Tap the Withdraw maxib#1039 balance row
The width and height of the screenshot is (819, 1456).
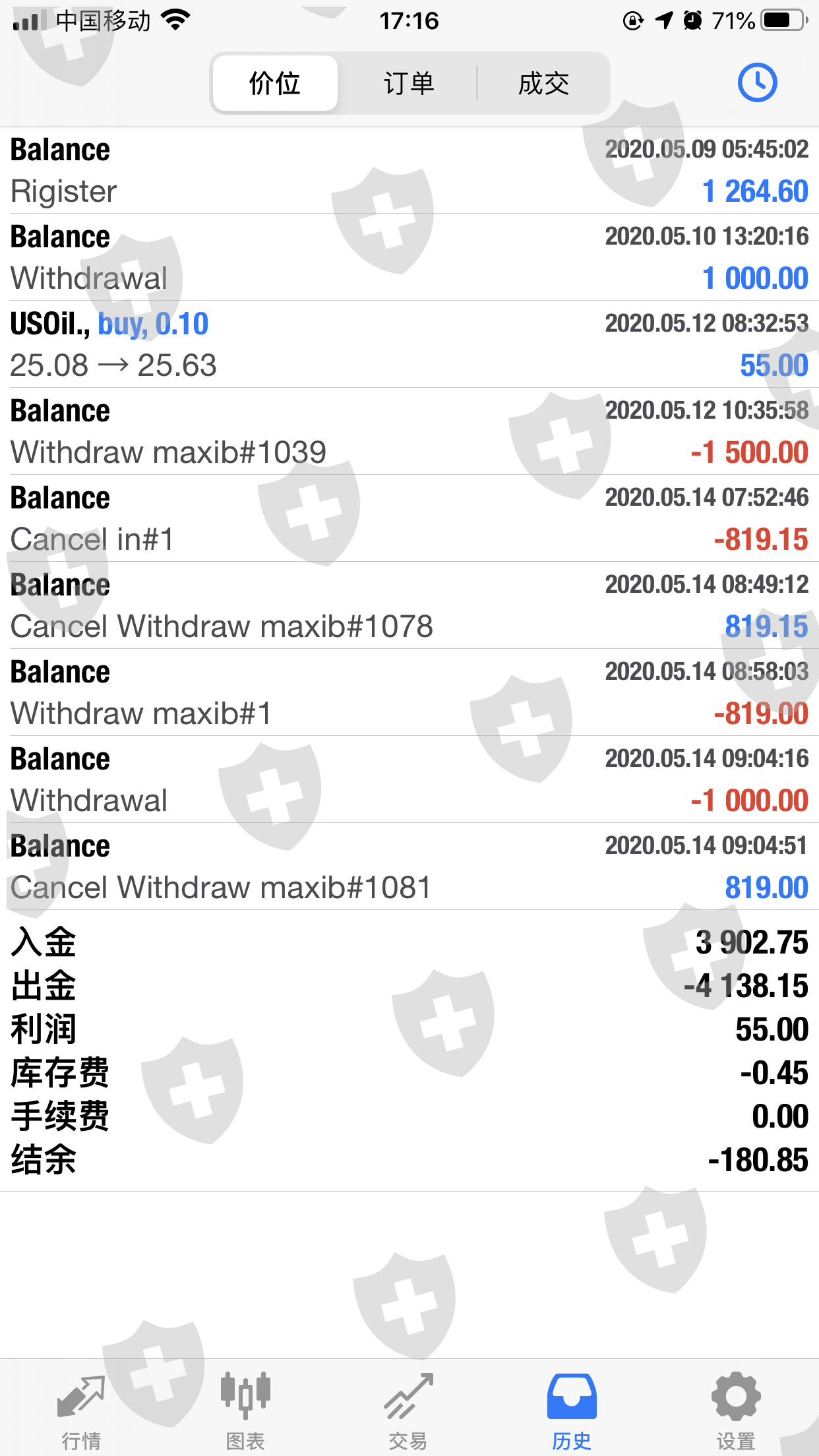[409, 431]
